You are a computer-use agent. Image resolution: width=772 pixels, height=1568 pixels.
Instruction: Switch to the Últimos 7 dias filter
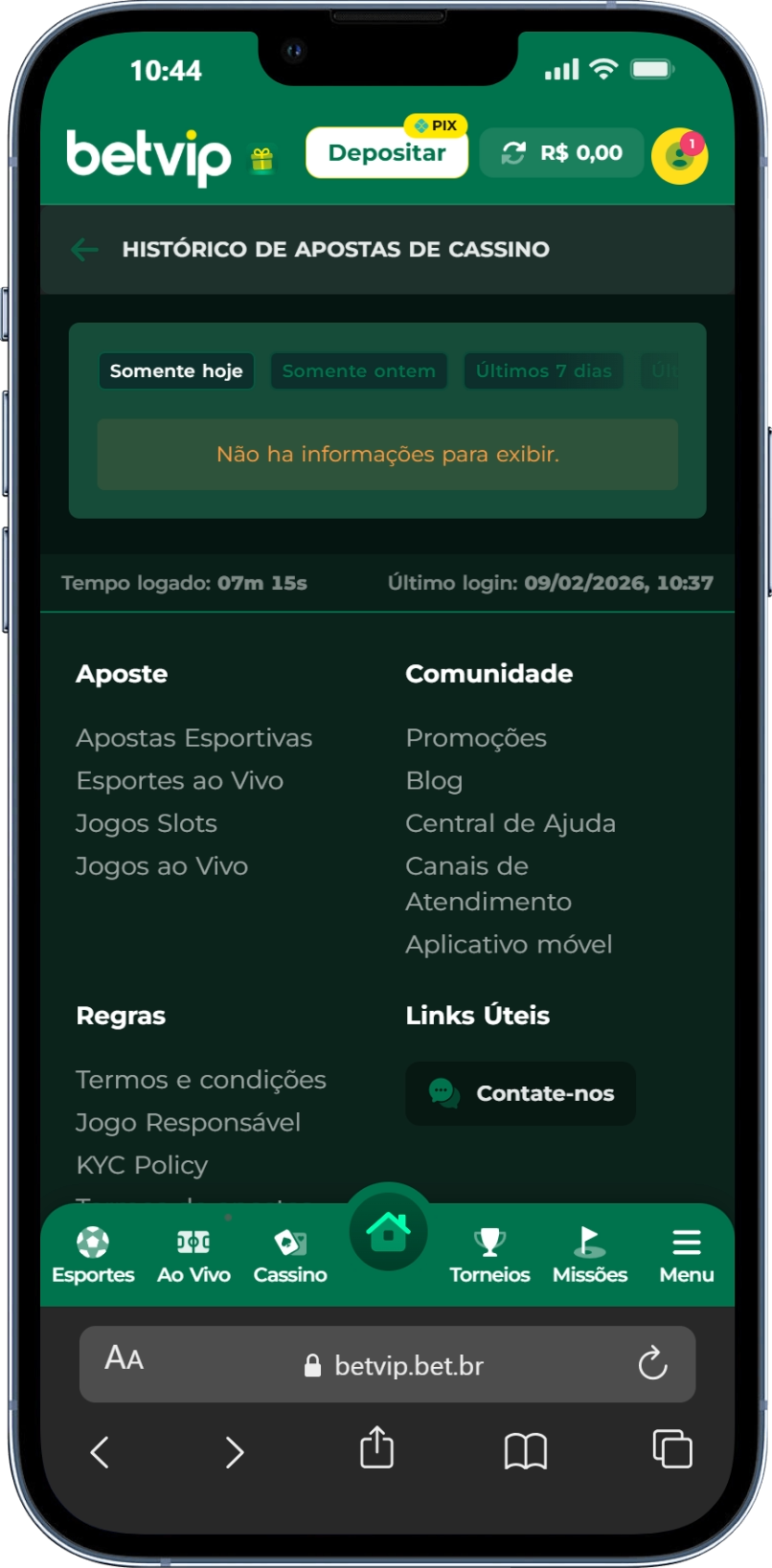click(543, 371)
